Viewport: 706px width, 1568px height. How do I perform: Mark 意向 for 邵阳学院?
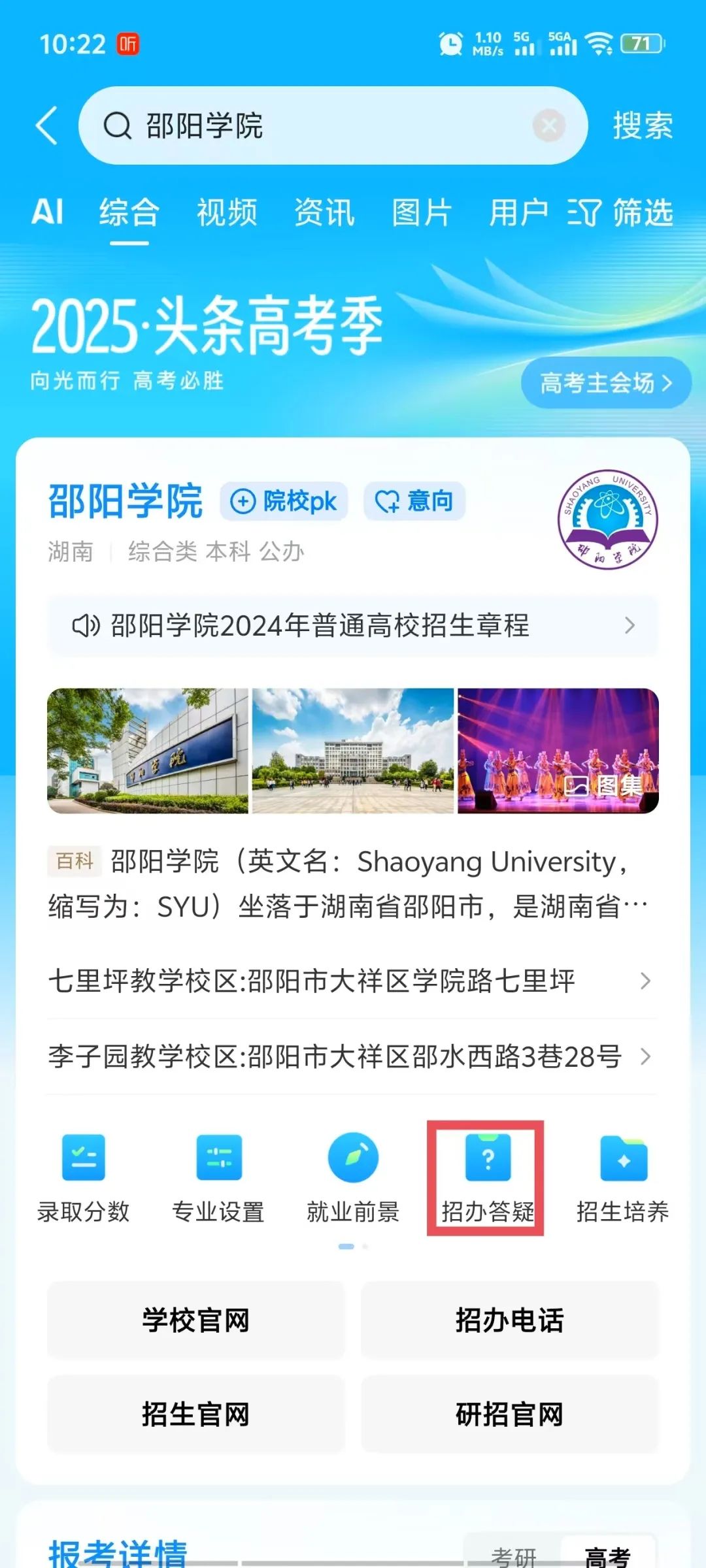coord(414,502)
